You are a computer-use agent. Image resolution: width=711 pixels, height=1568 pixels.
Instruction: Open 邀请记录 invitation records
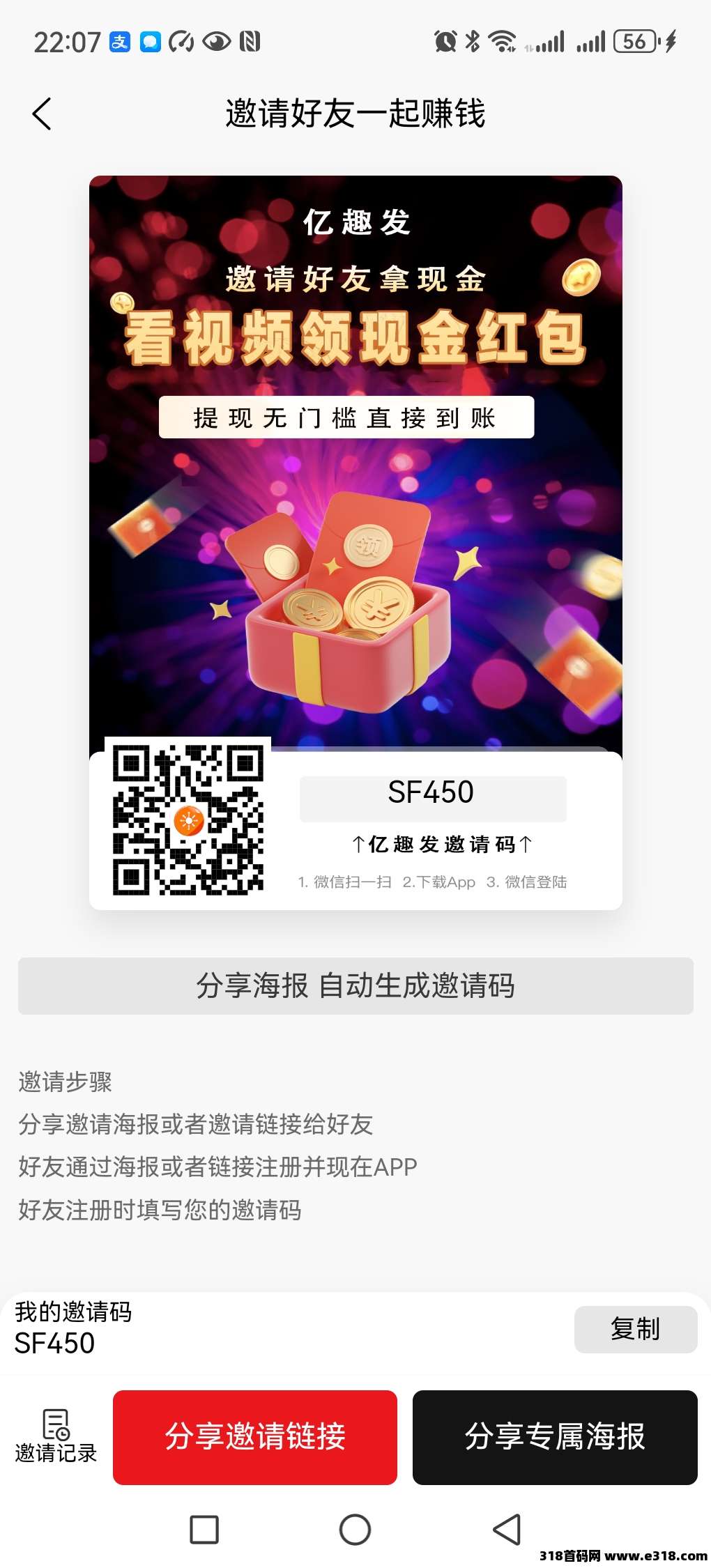pos(56,1436)
